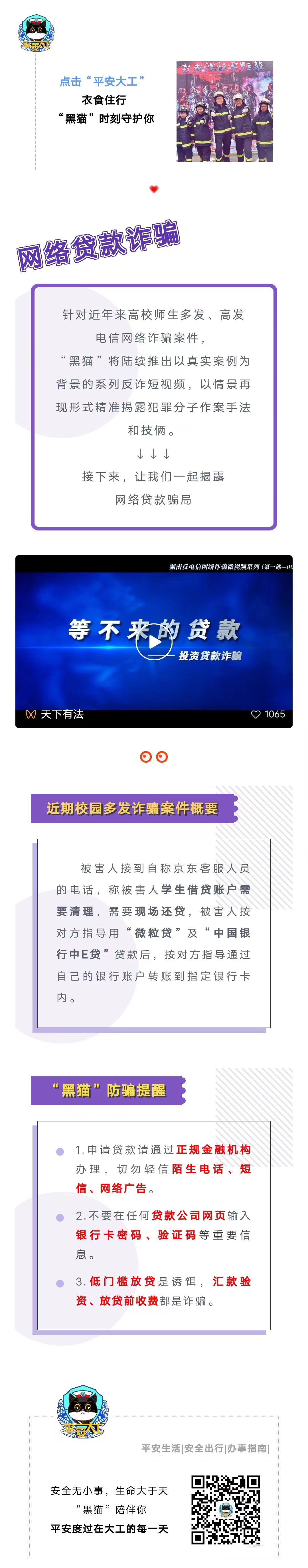Open the 天下有法 video channel
Image resolution: width=308 pixels, height=1568 pixels.
click(55, 714)
